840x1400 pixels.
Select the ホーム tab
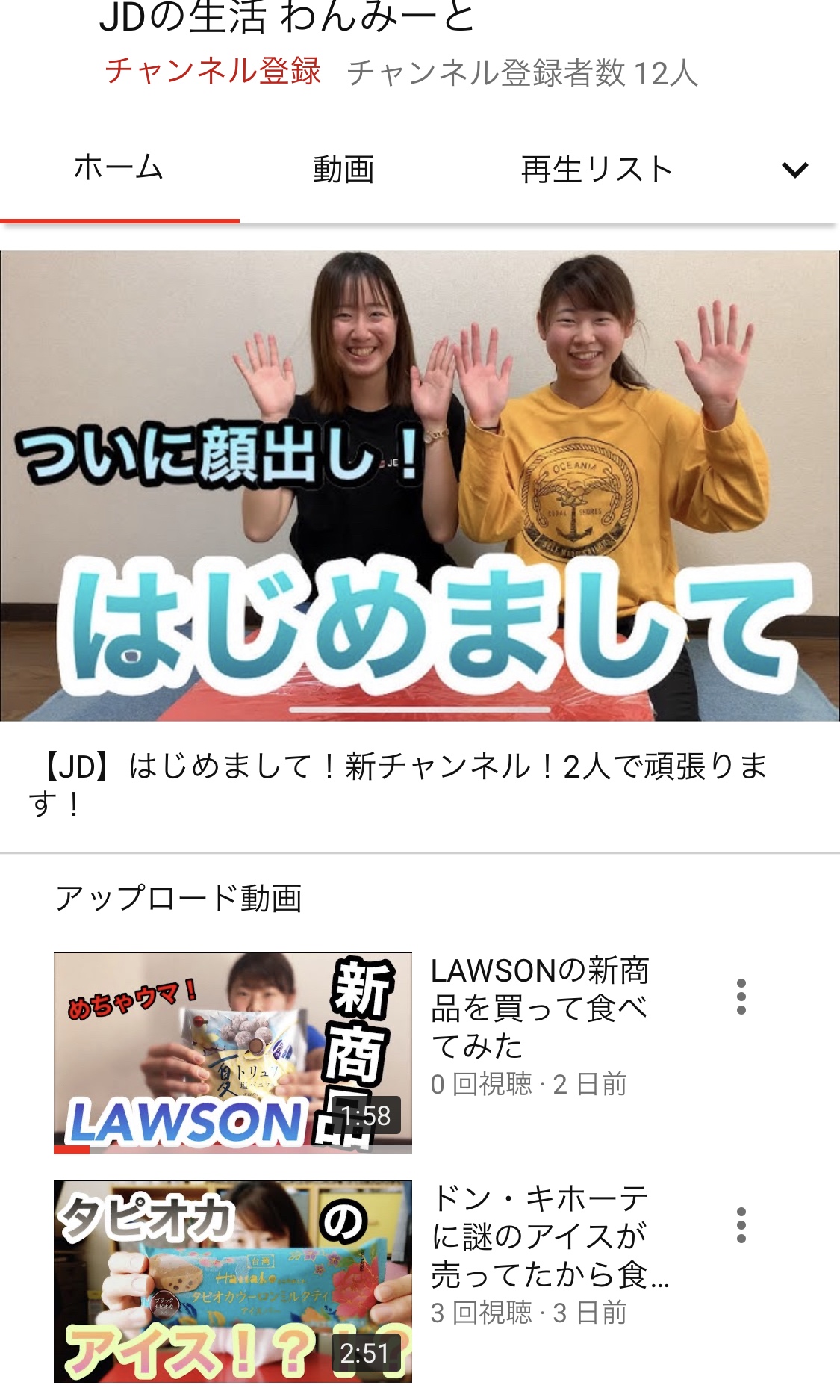(119, 168)
